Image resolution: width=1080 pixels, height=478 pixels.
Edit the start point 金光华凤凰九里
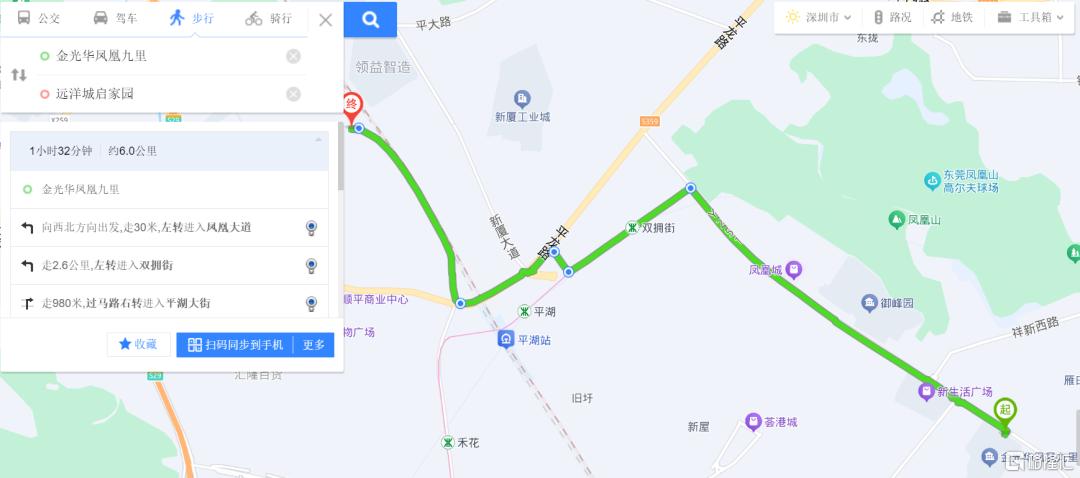pos(160,56)
